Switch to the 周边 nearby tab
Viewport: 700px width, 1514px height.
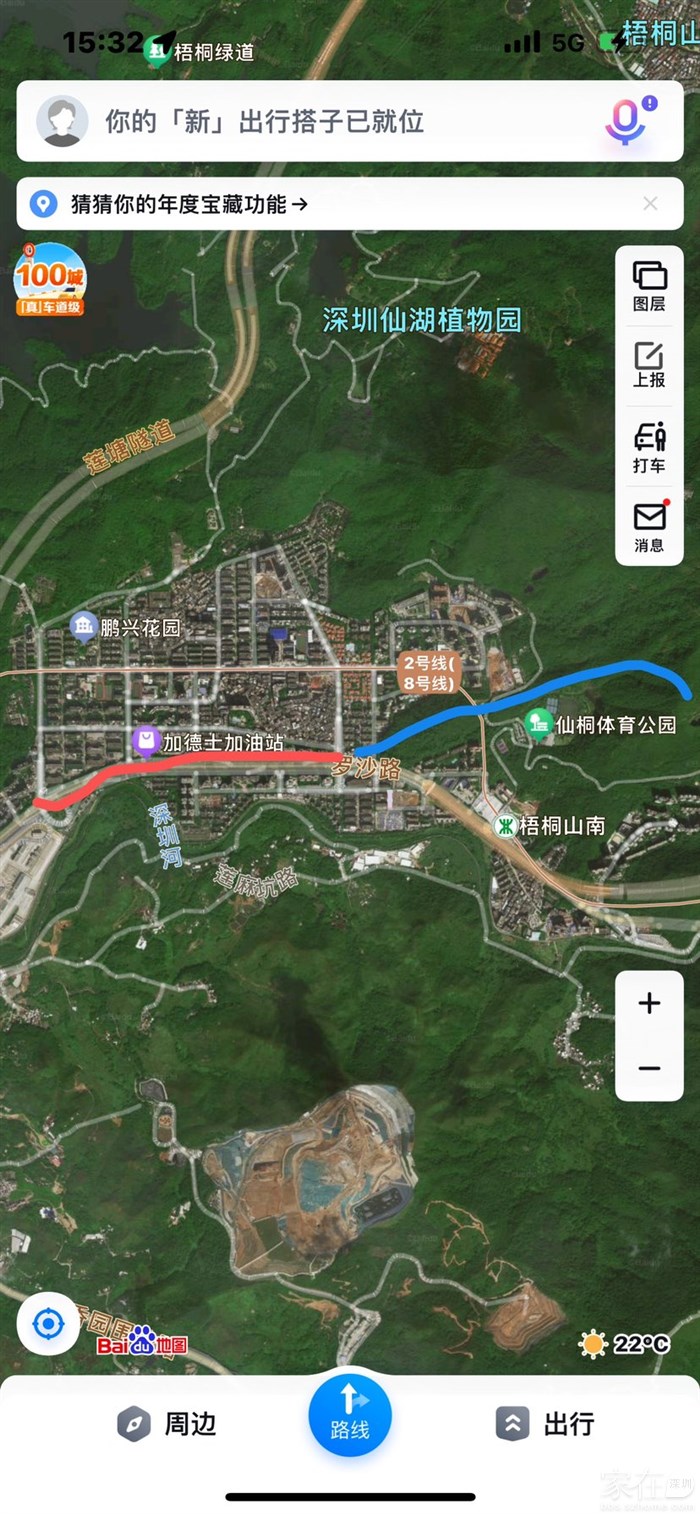[x=167, y=1424]
